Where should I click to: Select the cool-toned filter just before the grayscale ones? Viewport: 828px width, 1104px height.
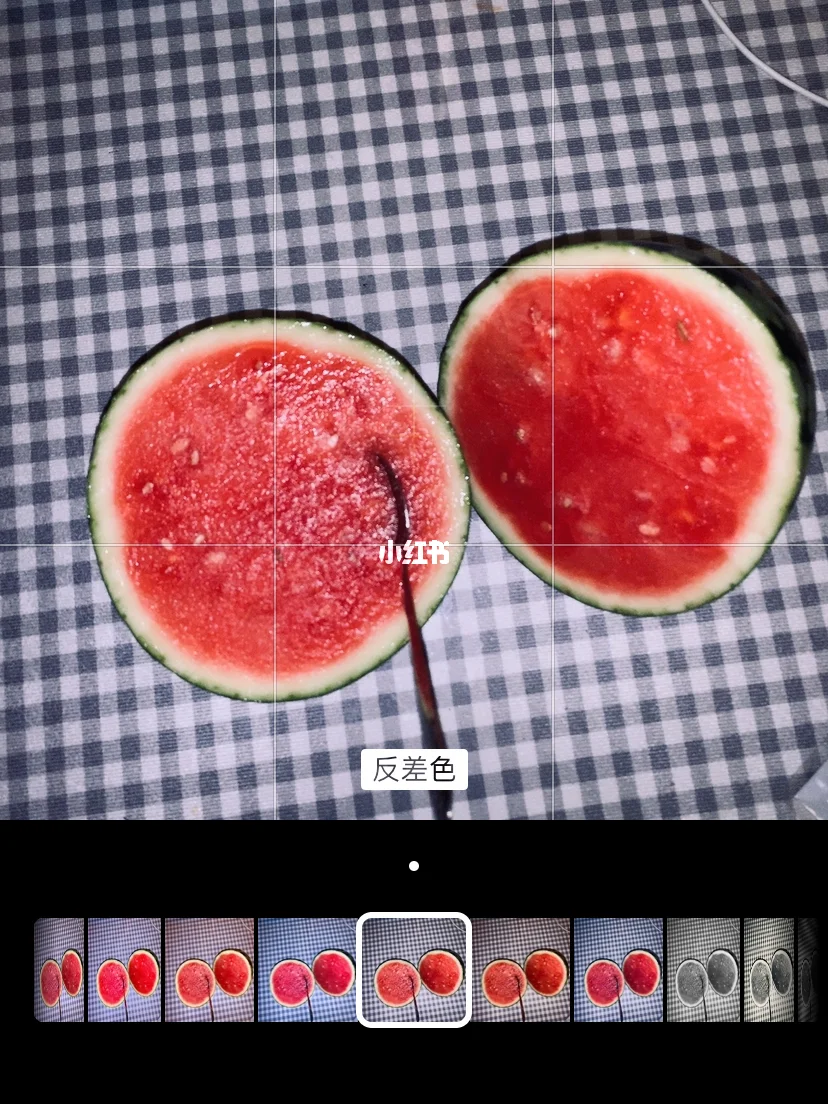[x=618, y=970]
